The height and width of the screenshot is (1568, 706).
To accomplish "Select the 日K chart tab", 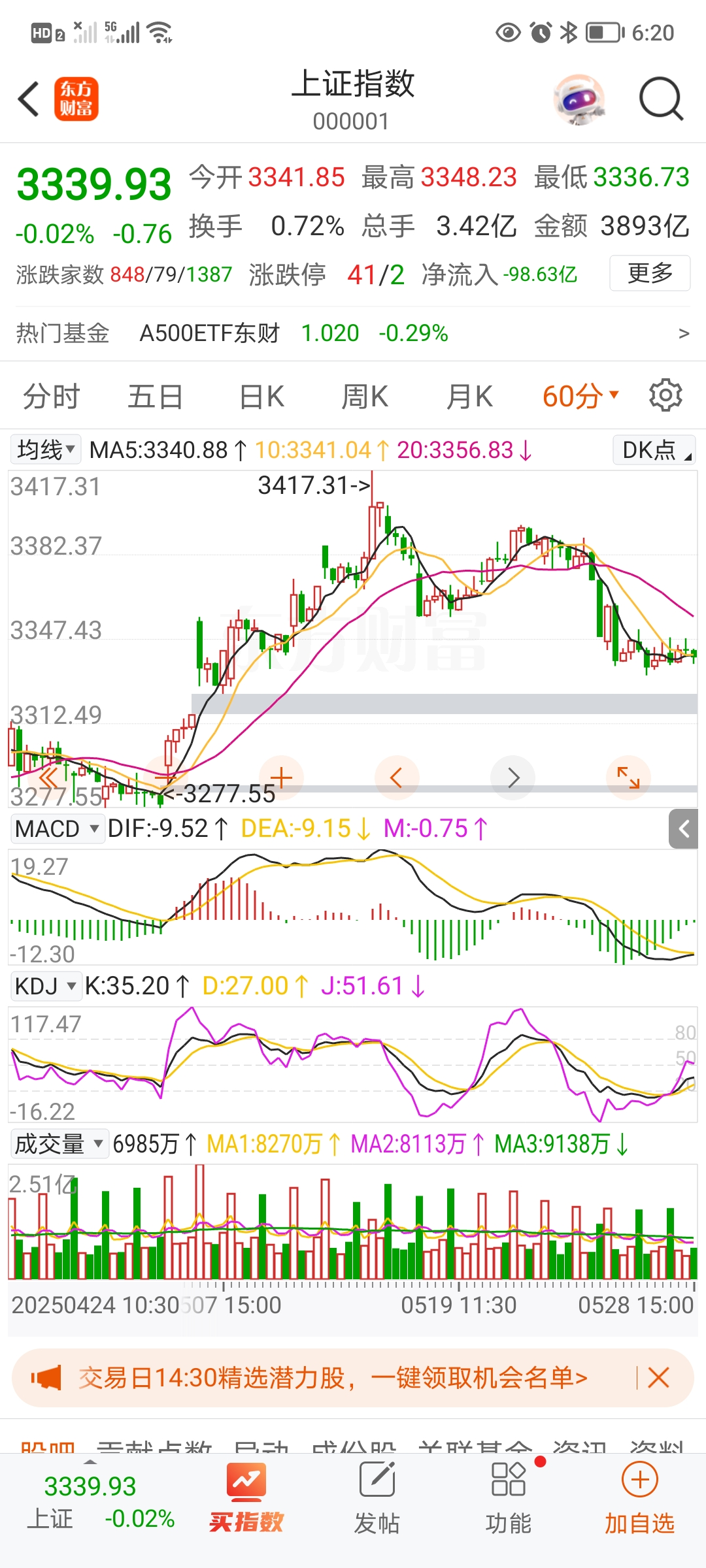I will 261,397.
